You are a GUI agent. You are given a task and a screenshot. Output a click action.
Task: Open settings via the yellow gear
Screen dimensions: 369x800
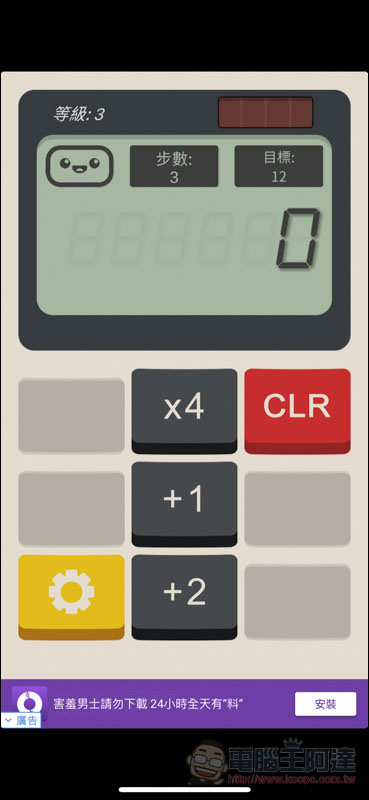pos(71,596)
